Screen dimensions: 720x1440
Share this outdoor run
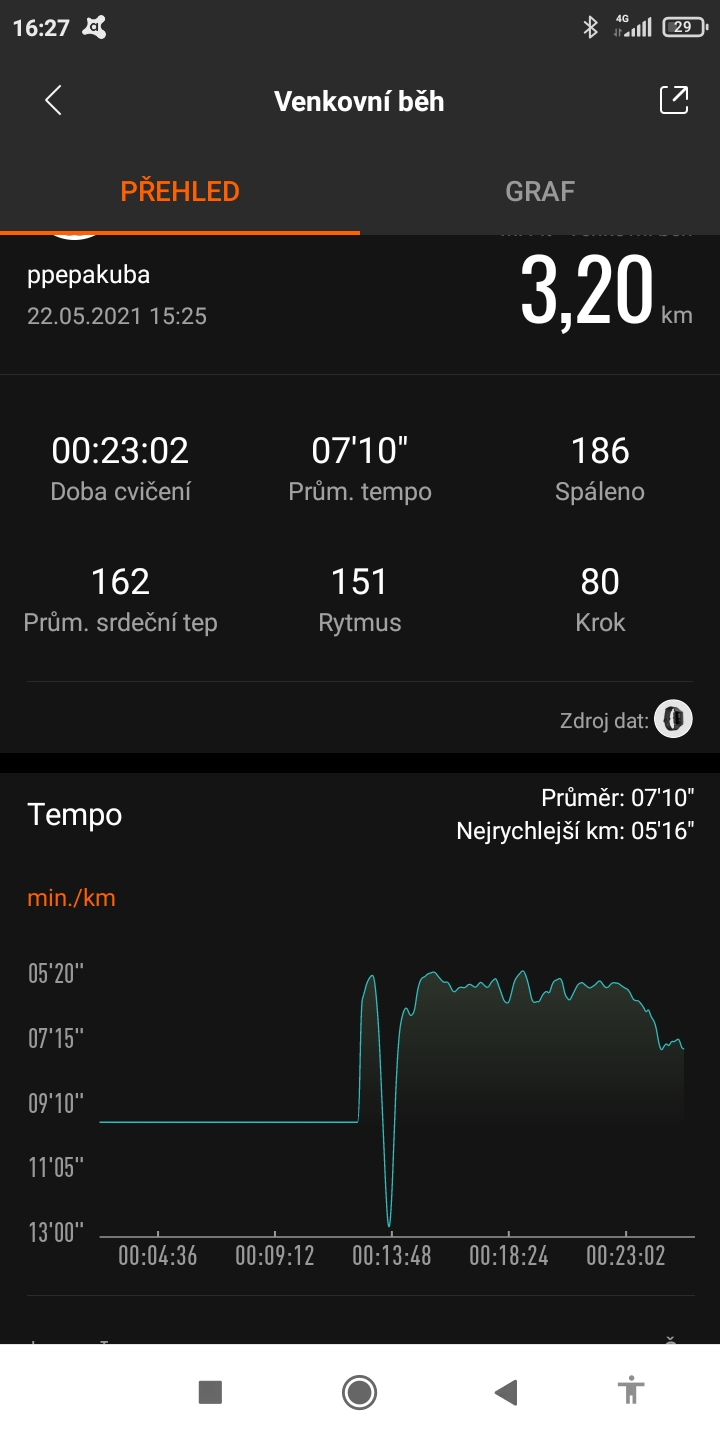tap(673, 100)
